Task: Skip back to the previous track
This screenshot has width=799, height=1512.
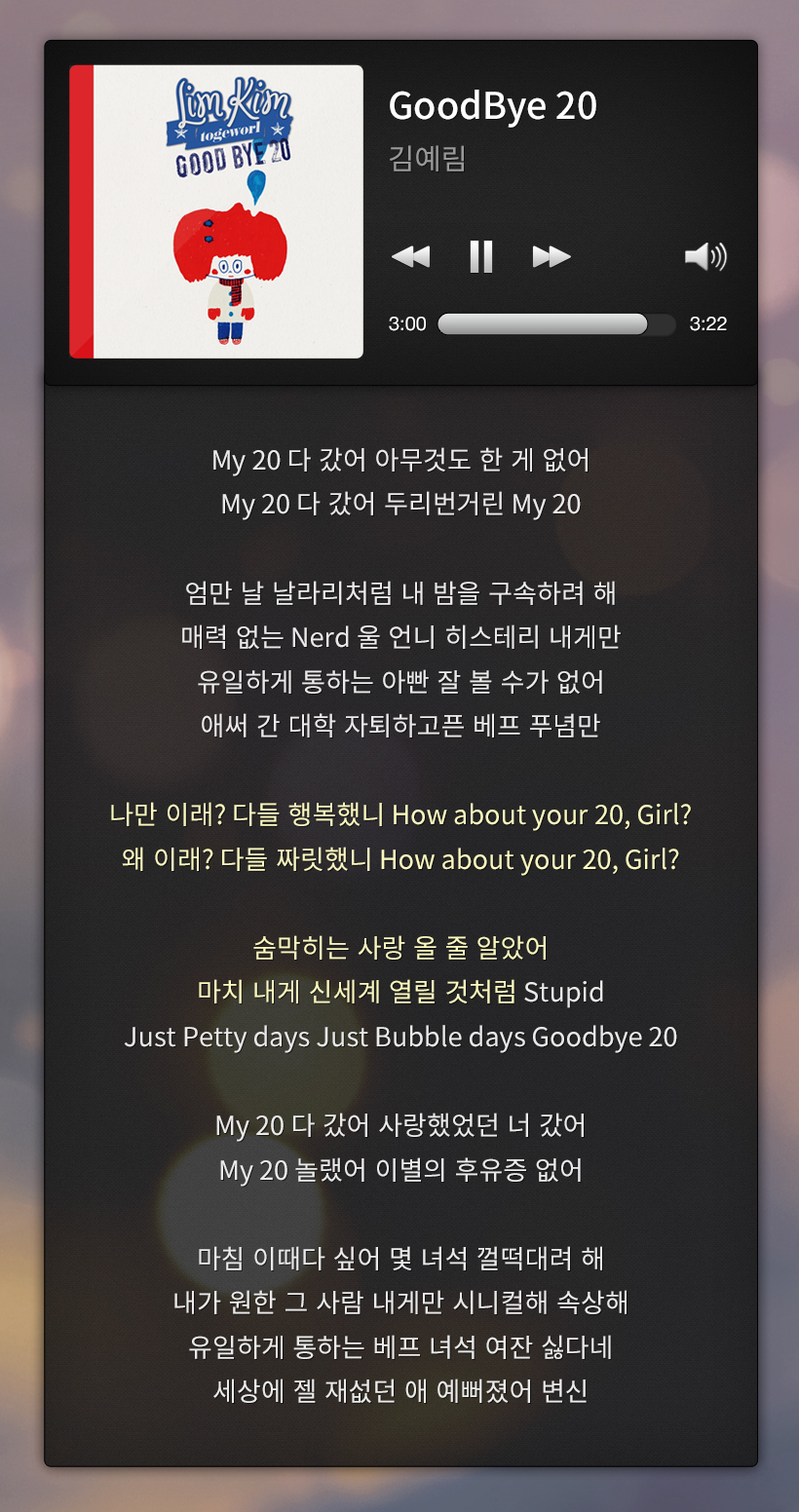Action: click(410, 257)
